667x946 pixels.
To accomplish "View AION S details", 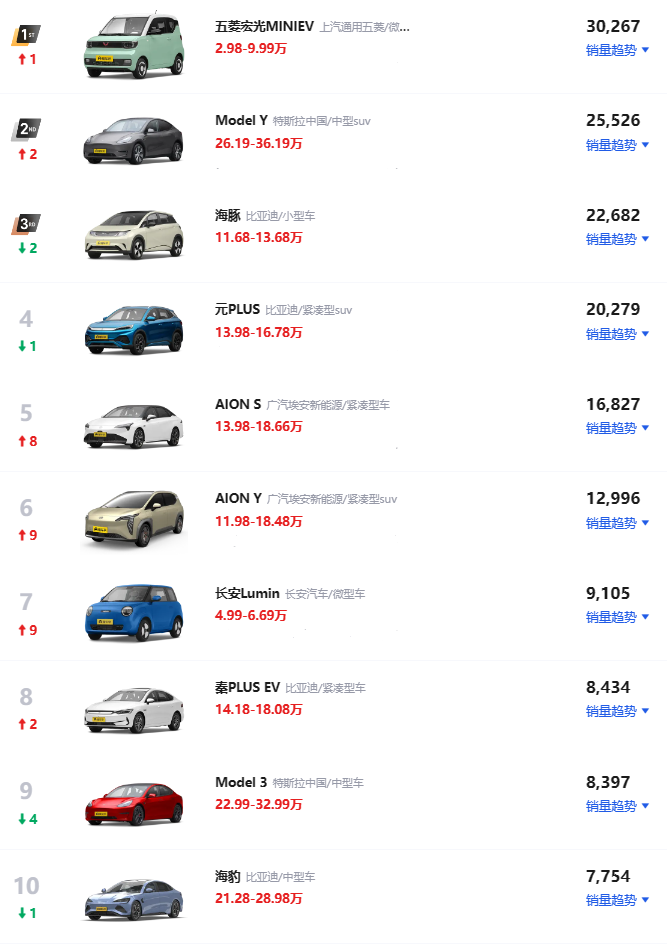I will 238,404.
